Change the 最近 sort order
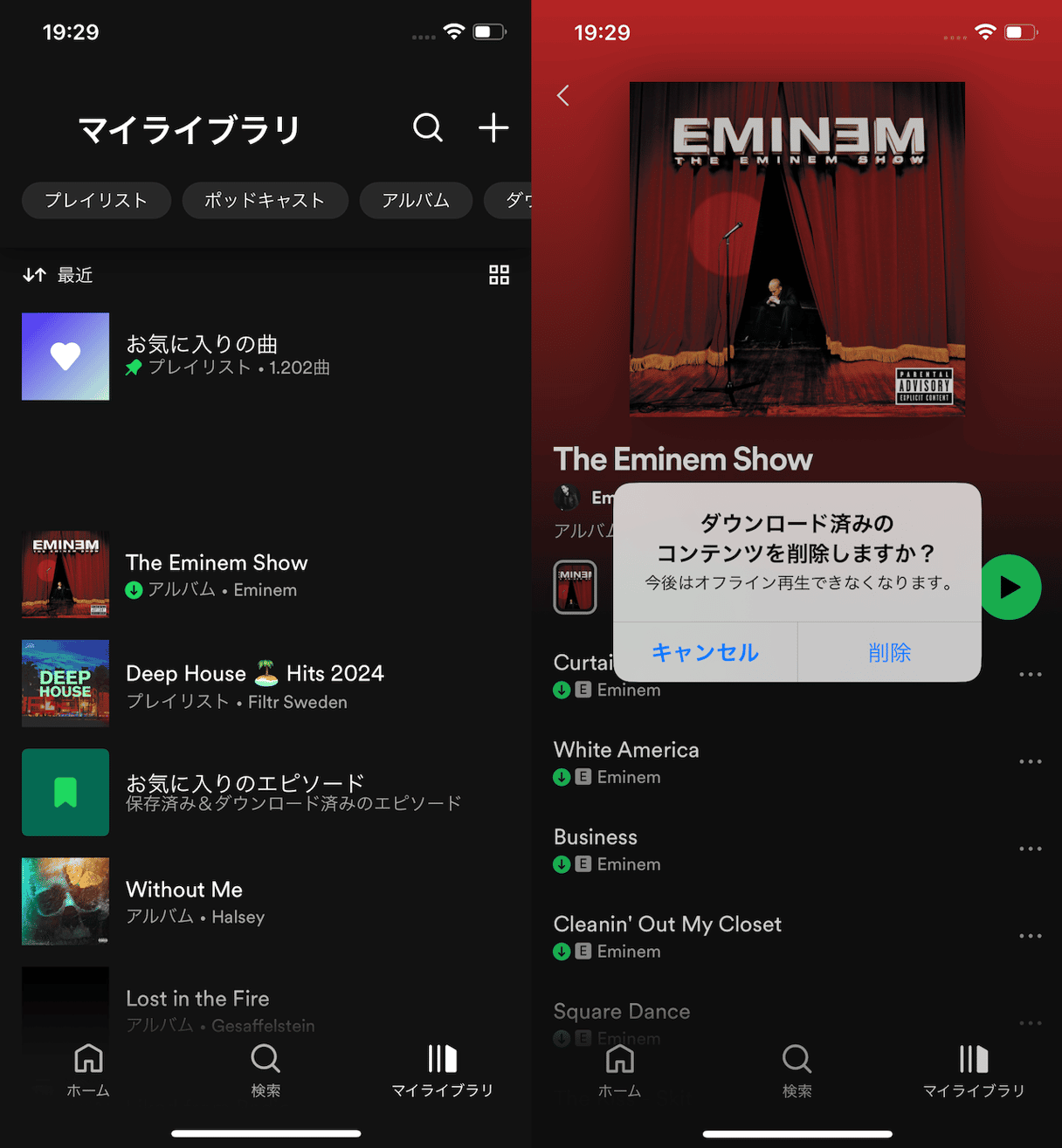Viewport: 1062px width, 1148px height. (x=58, y=275)
